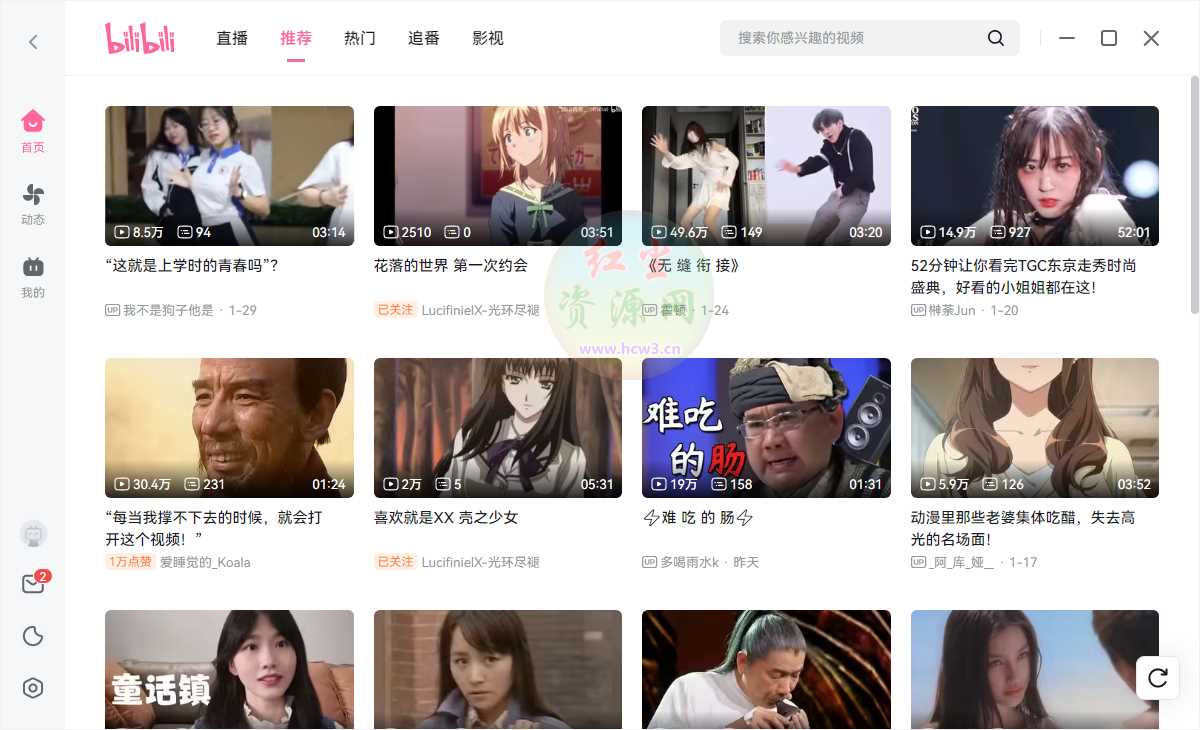This screenshot has width=1200, height=730.
Task: Open the 追番 tab
Action: pyautogui.click(x=424, y=38)
